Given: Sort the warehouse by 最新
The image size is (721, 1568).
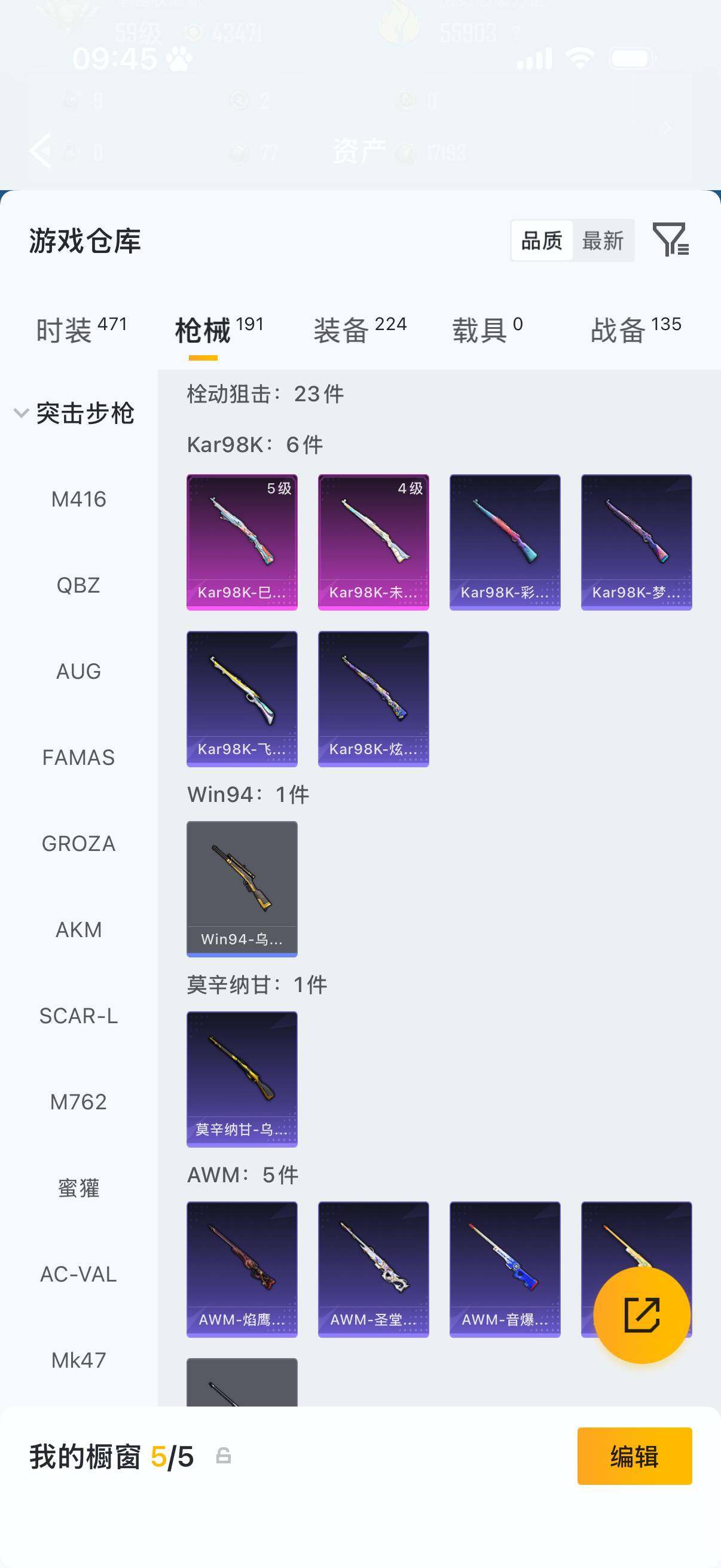Looking at the screenshot, I should coord(603,241).
